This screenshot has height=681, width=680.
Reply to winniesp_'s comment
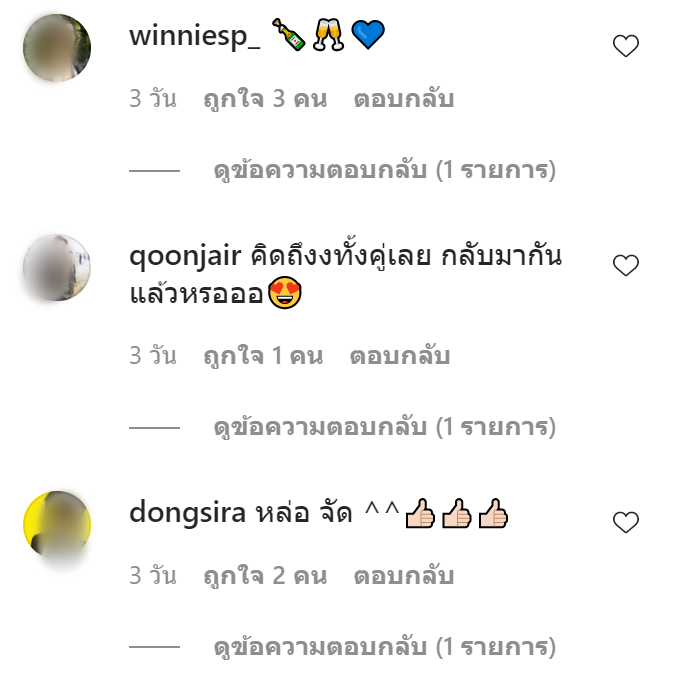(403, 99)
